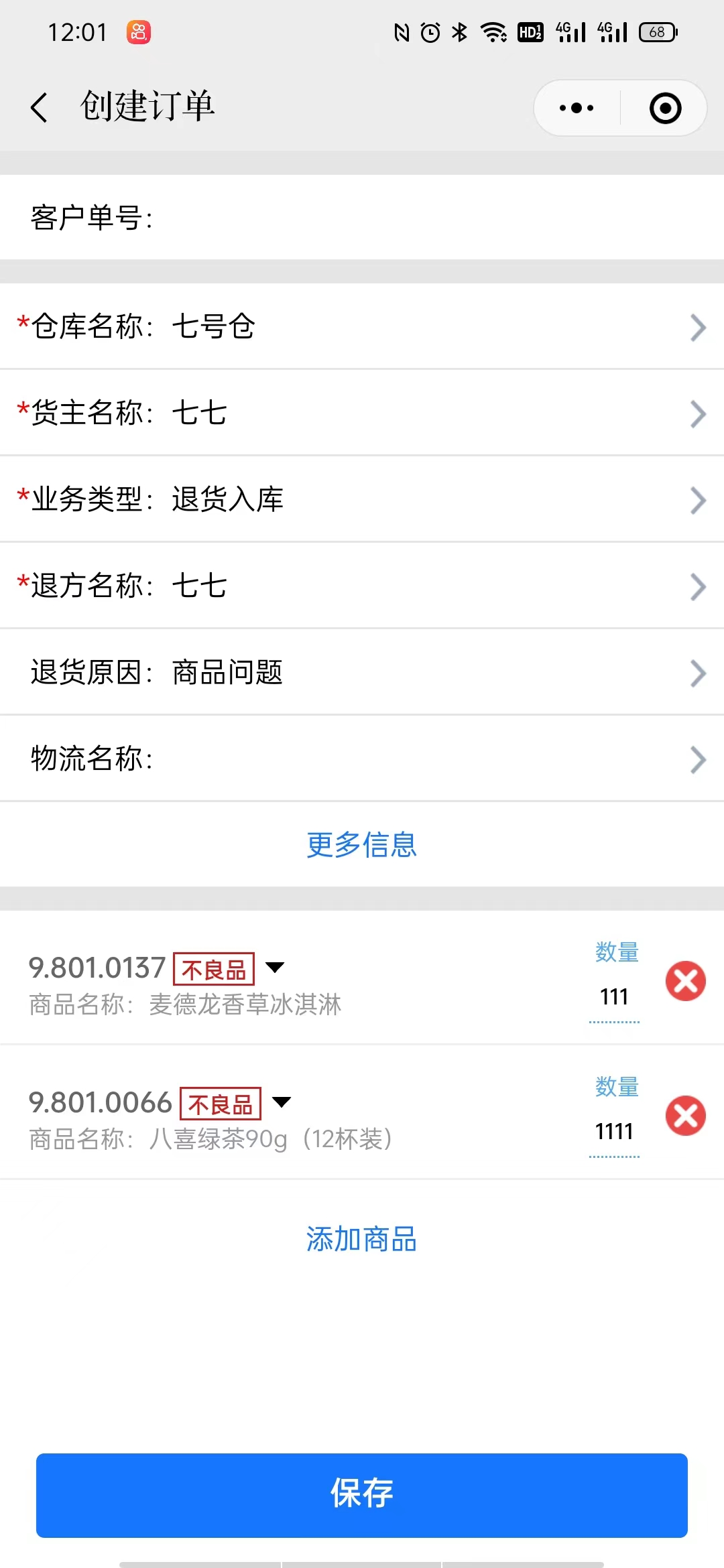Viewport: 724px width, 1568px height.
Task: Open 退方名称 selection row
Action: (362, 586)
